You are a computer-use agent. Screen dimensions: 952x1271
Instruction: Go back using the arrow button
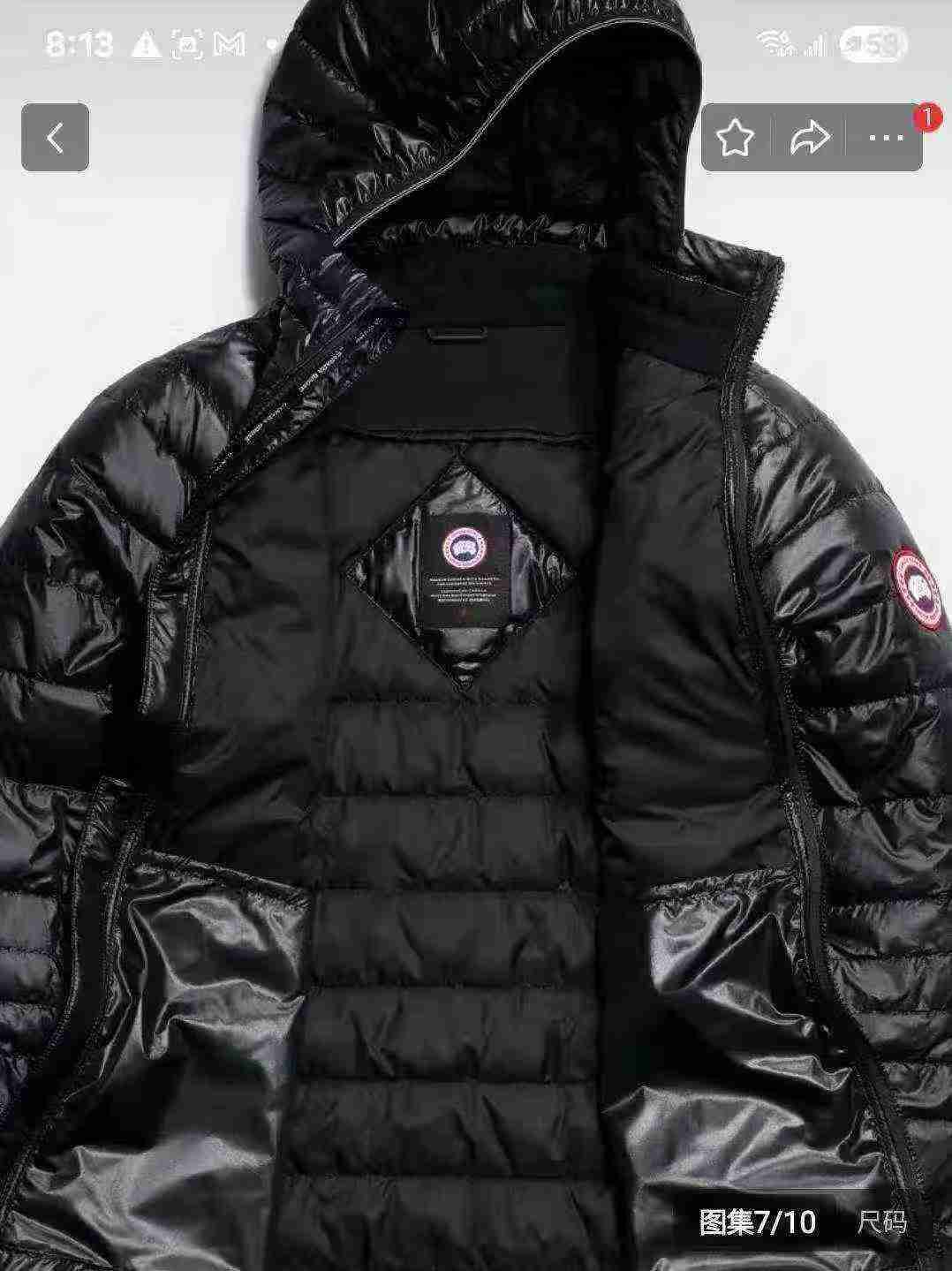point(55,138)
